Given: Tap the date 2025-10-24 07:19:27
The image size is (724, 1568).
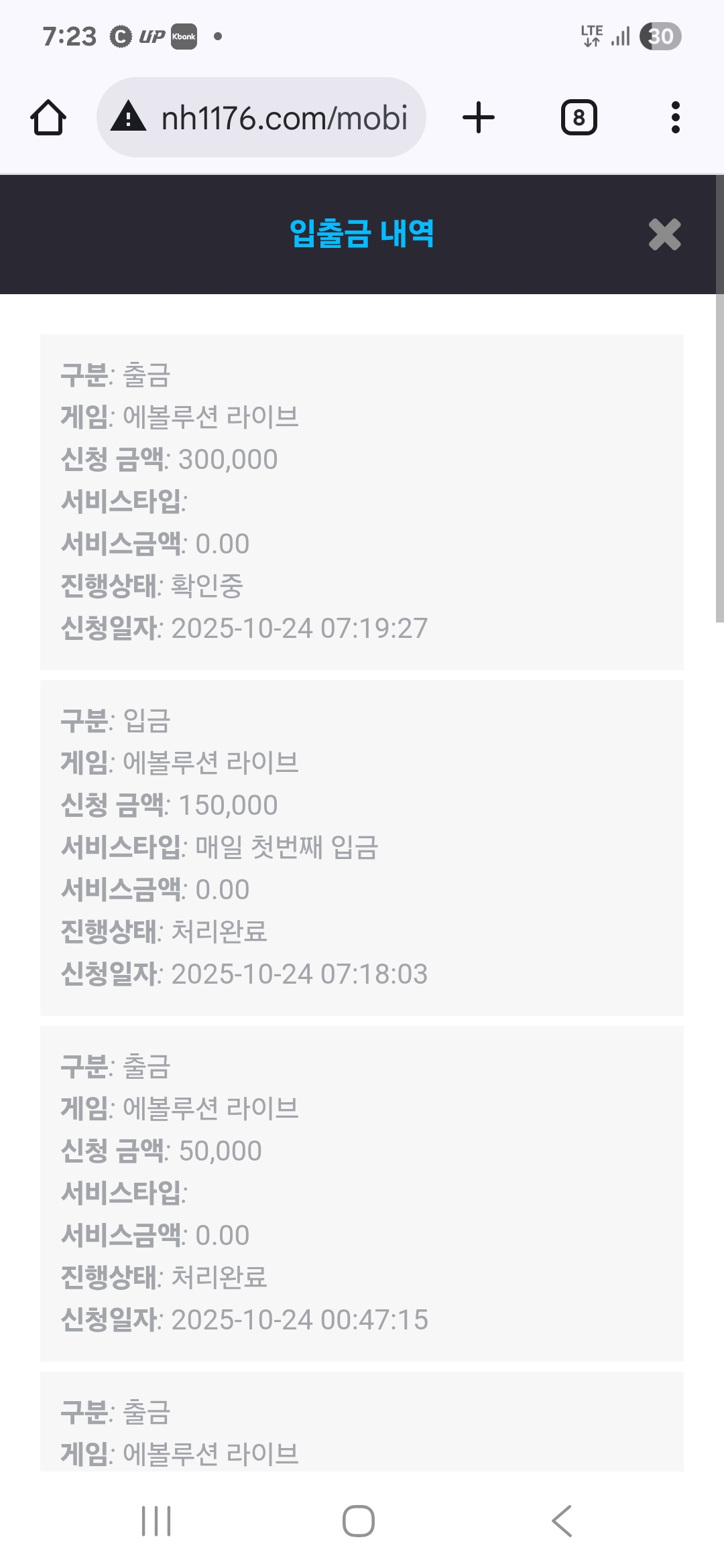Looking at the screenshot, I should click(299, 629).
